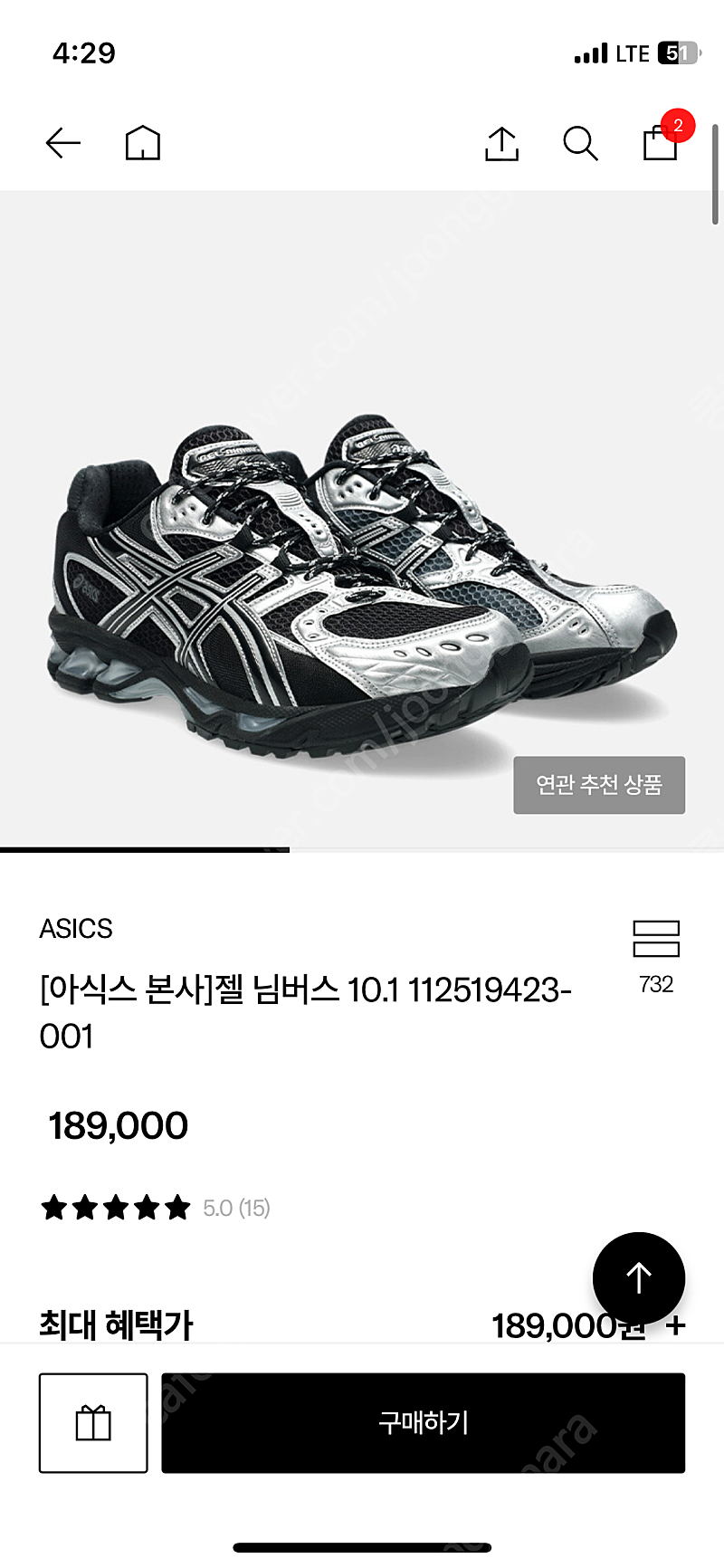Jump to top with the arrow button
The height and width of the screenshot is (1568, 724).
point(639,1278)
